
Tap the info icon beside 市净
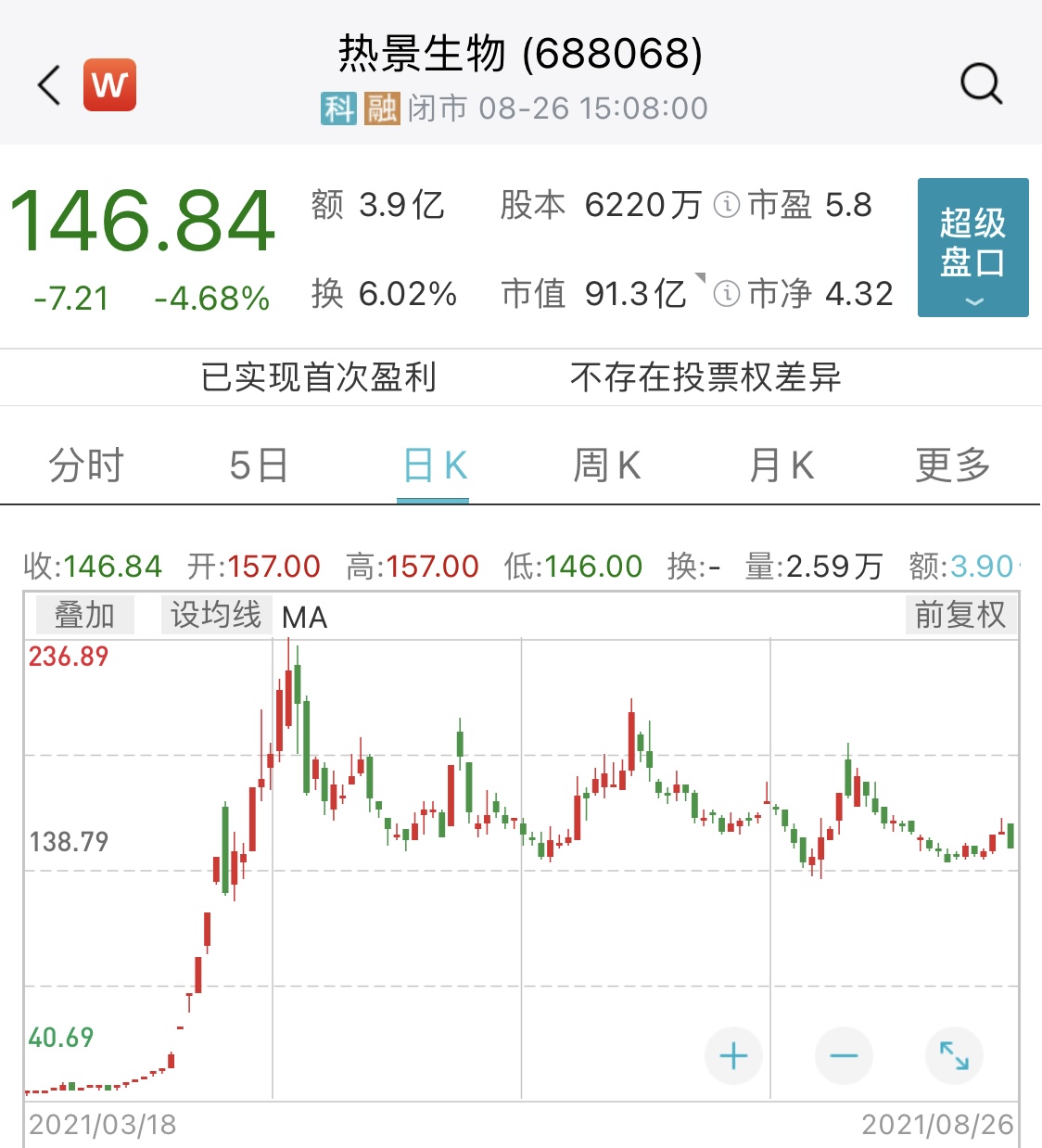727,294
